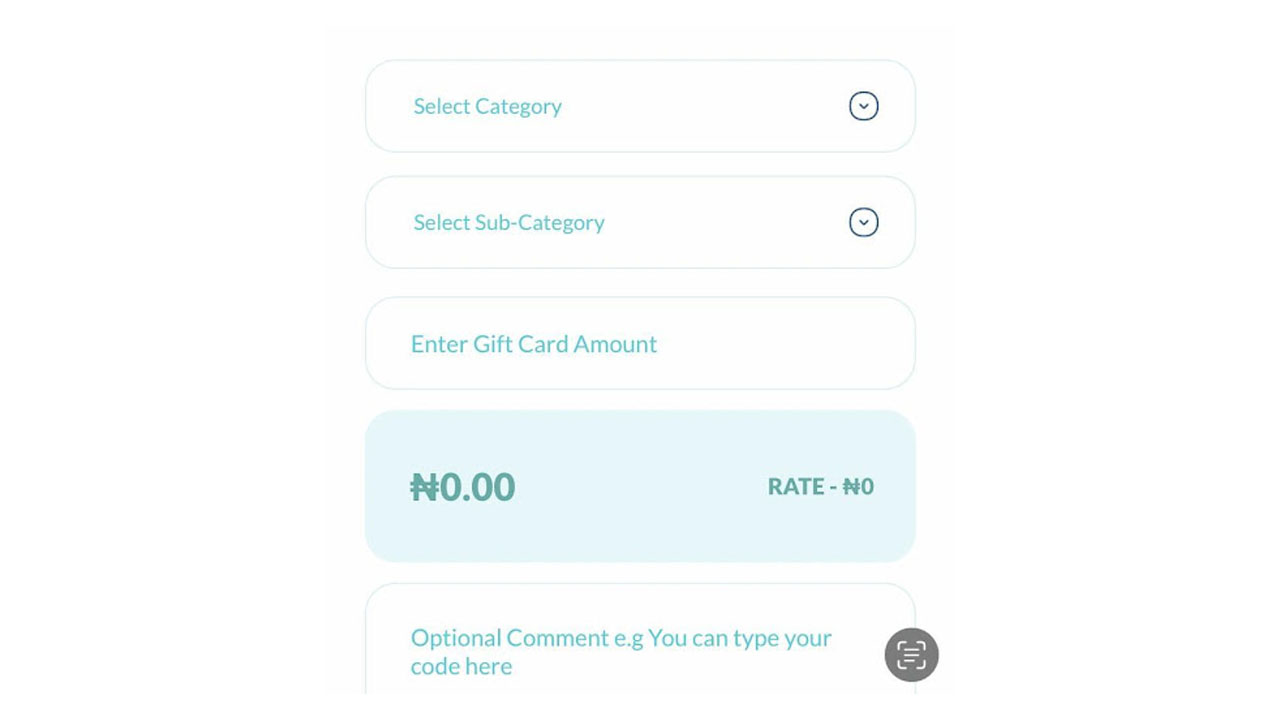Focus the Enter Gift Card Amount field
Viewport: 1280px width, 720px height.
pyautogui.click(x=640, y=344)
